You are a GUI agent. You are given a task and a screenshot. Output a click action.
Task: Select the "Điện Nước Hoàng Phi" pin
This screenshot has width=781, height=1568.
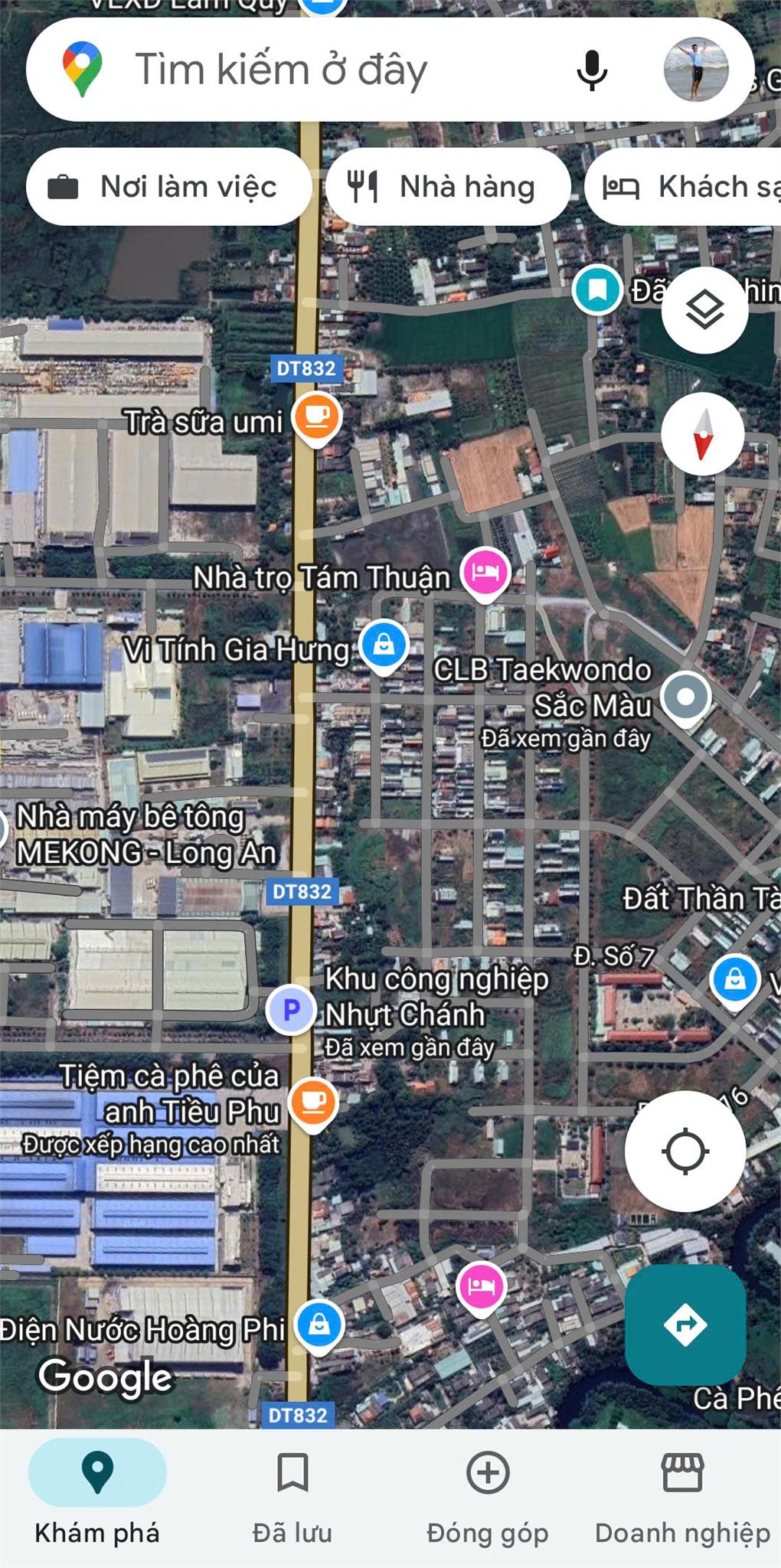319,1325
